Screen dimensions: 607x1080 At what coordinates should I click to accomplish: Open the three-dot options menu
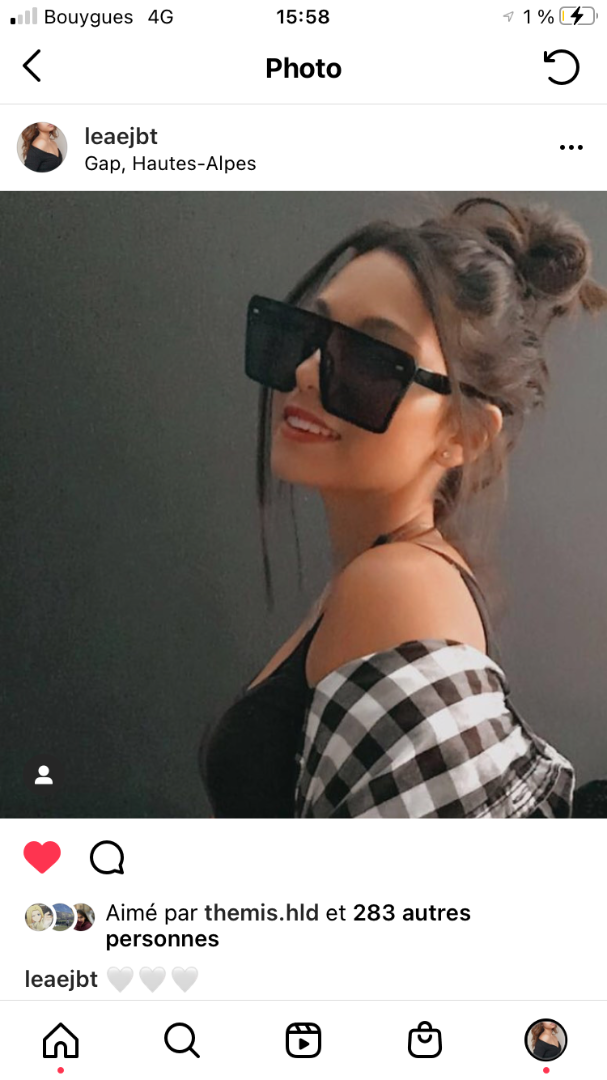[571, 148]
